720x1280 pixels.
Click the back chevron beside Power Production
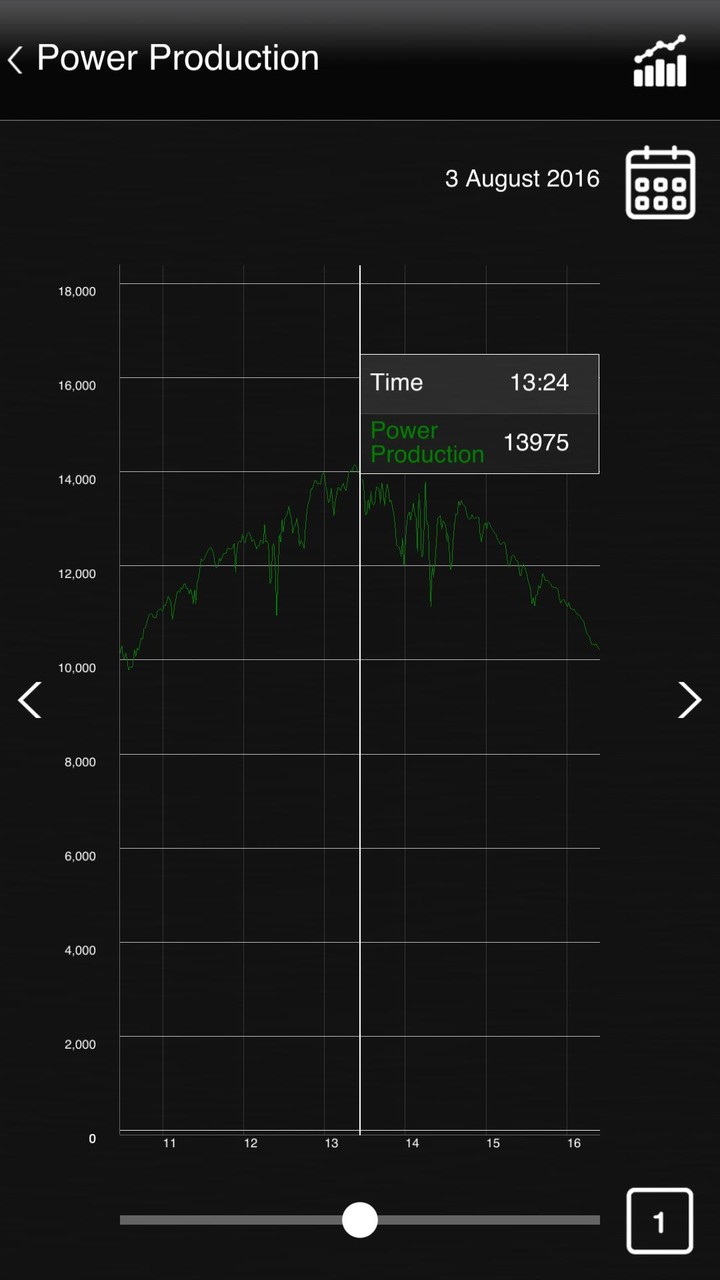click(14, 58)
